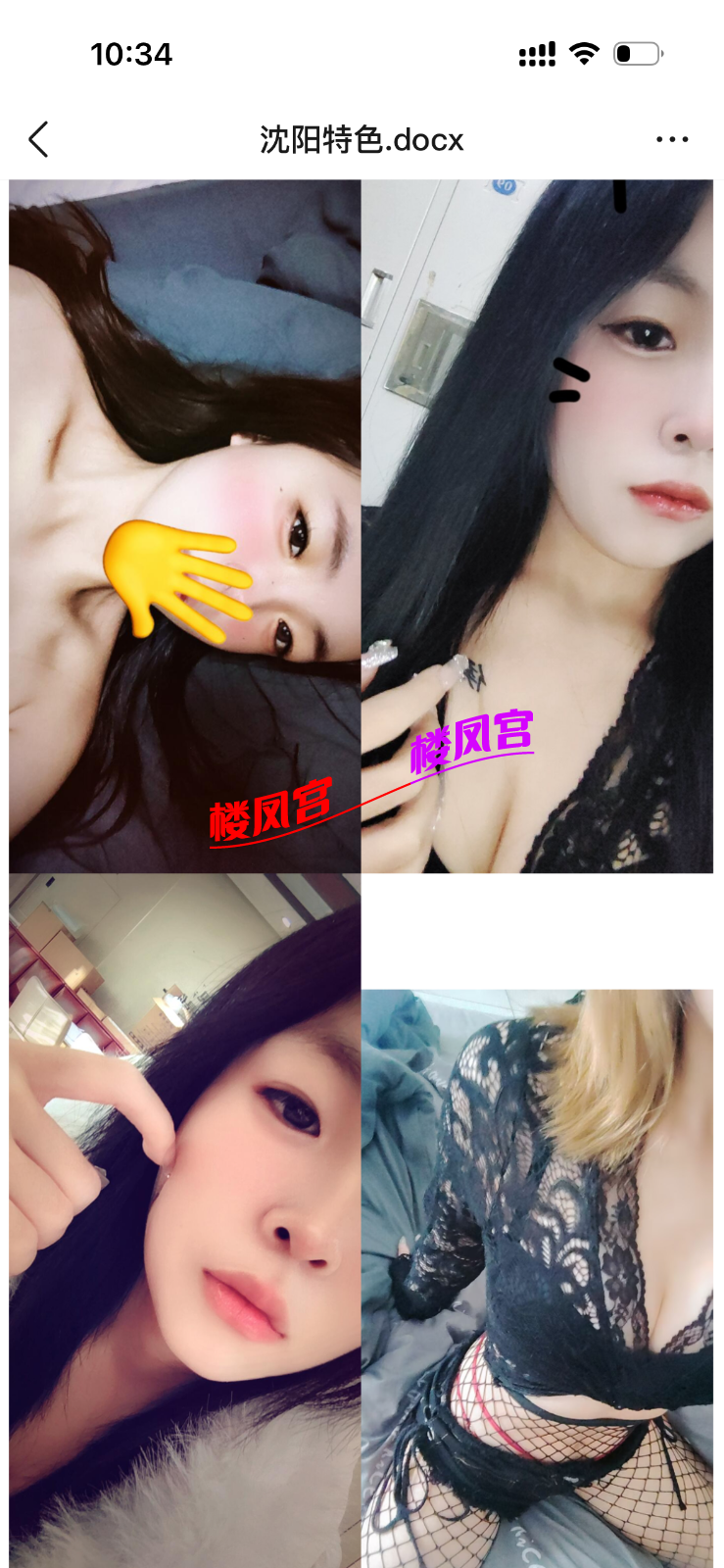Tap the Wi-Fi icon in the status bar
The height and width of the screenshot is (1568, 724).
click(583, 54)
